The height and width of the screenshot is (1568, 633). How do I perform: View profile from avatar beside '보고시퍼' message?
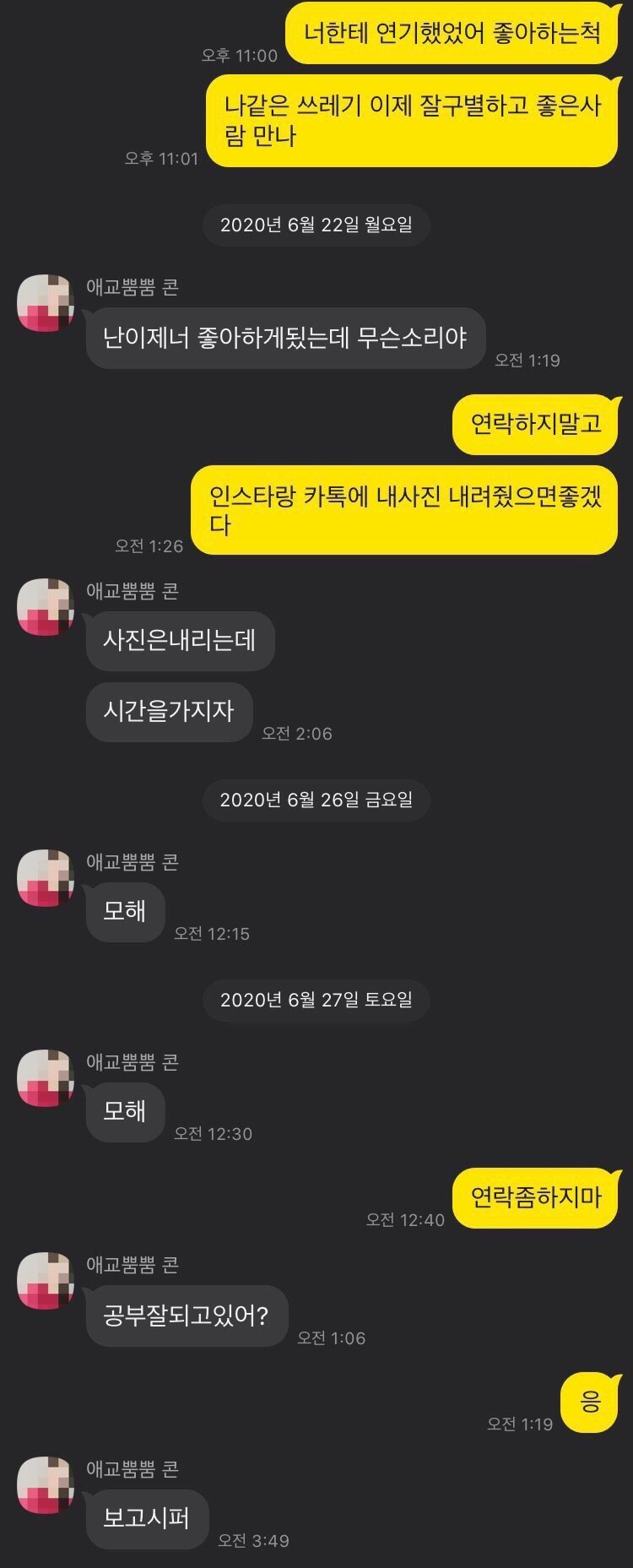click(46, 1484)
